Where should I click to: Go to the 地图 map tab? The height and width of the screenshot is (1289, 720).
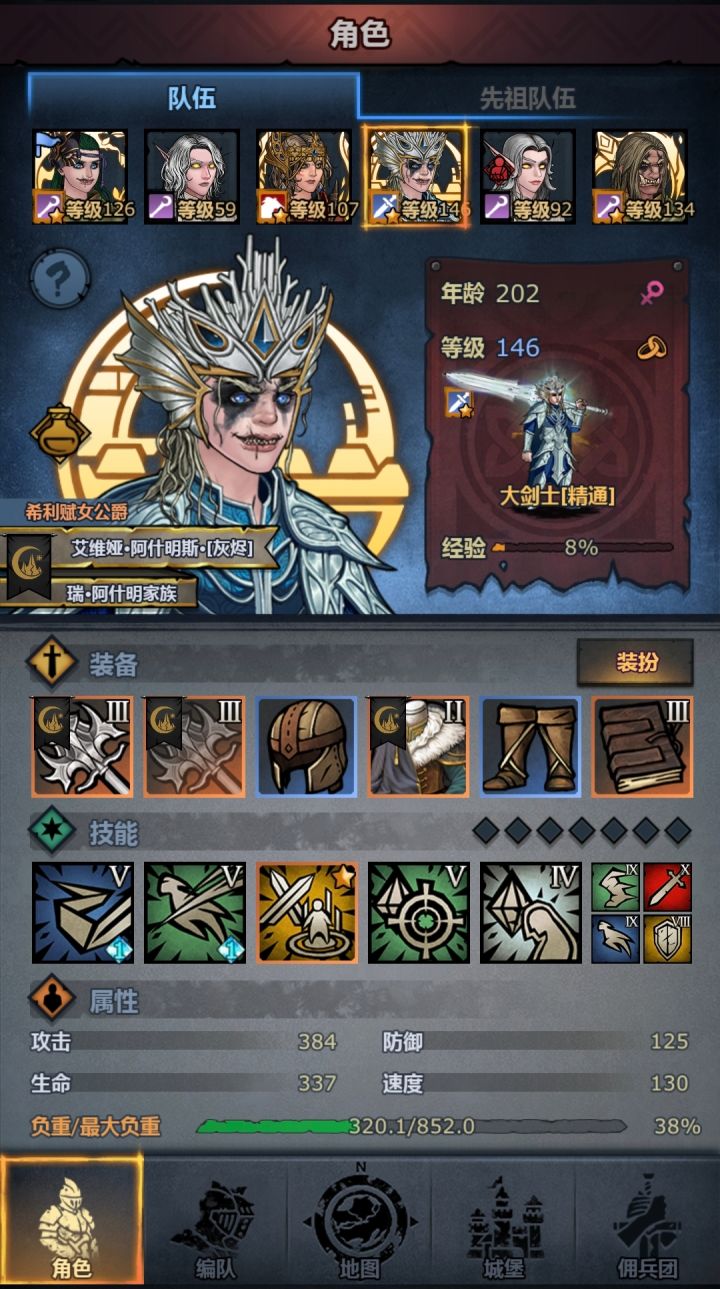tap(360, 1221)
